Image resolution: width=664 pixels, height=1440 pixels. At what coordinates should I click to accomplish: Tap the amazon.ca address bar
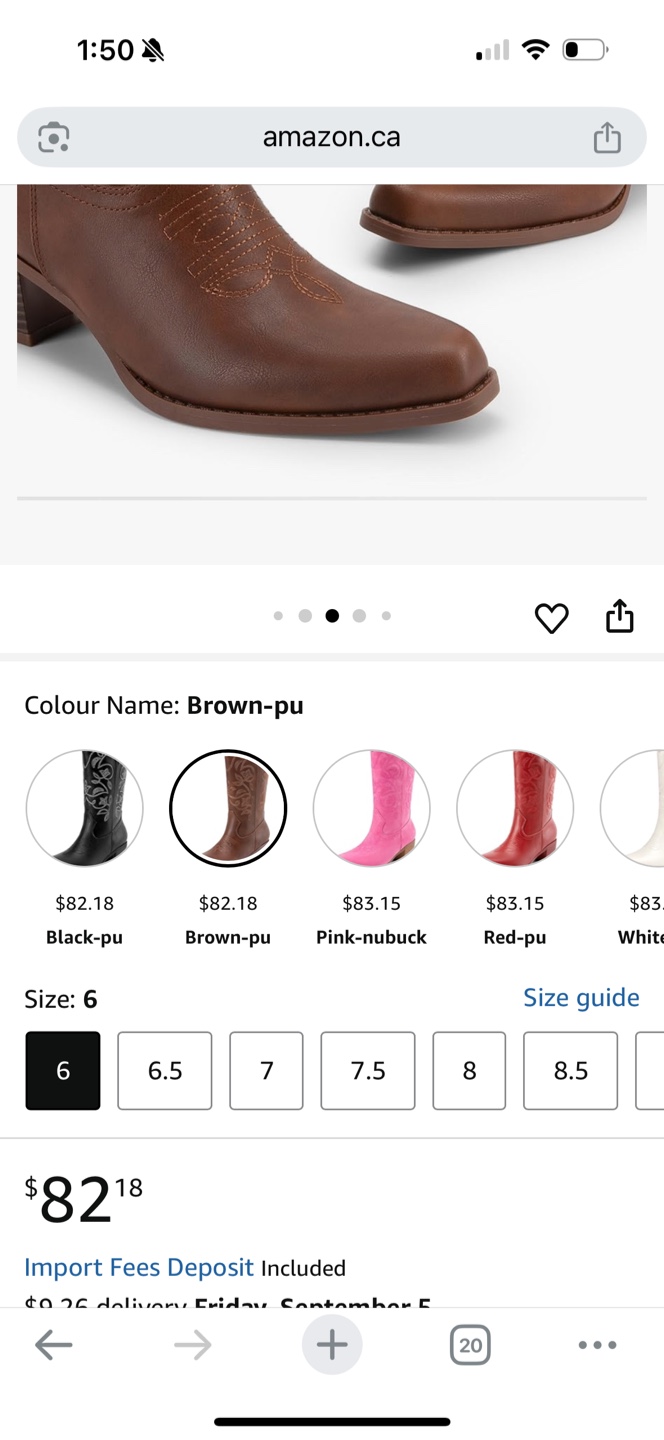(331, 137)
